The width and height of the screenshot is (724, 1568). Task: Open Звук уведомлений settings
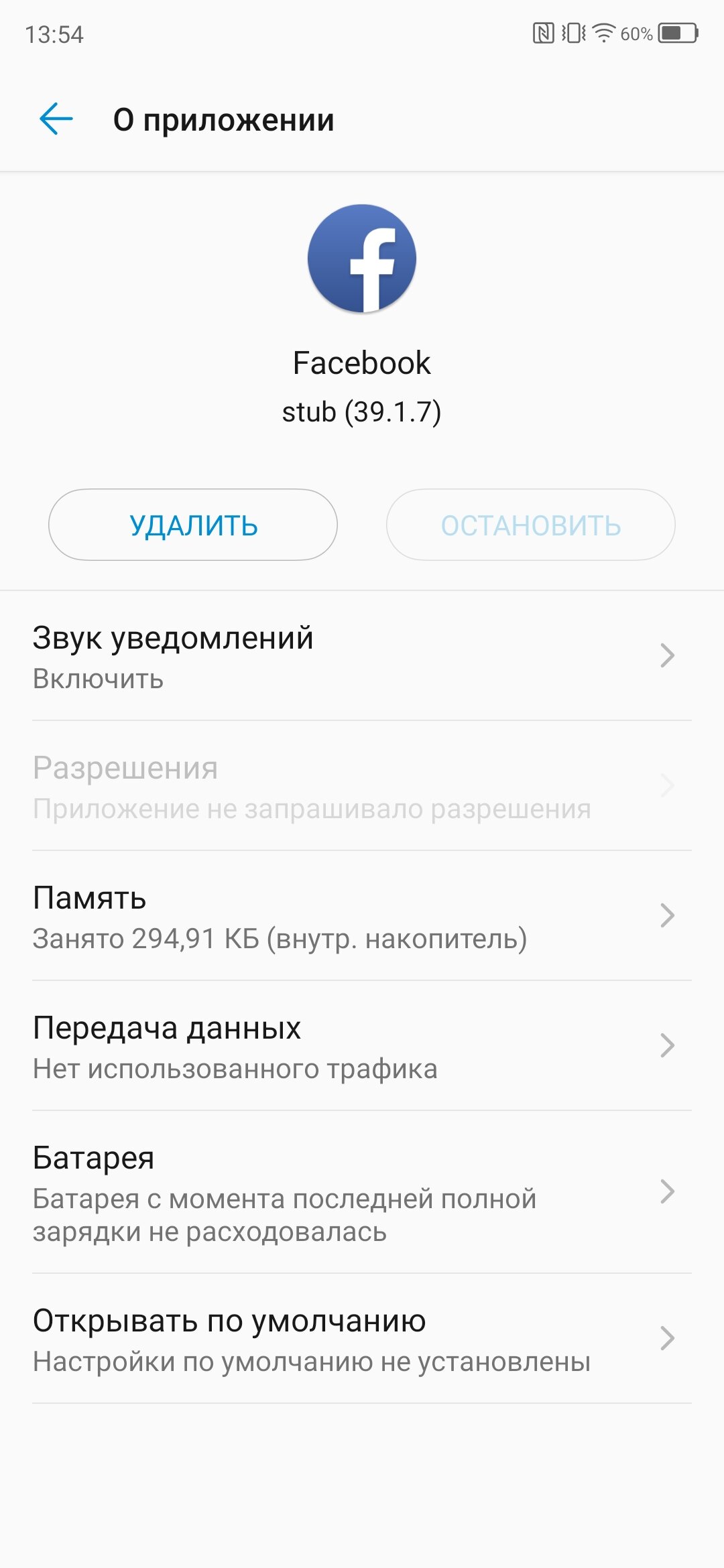[x=362, y=656]
